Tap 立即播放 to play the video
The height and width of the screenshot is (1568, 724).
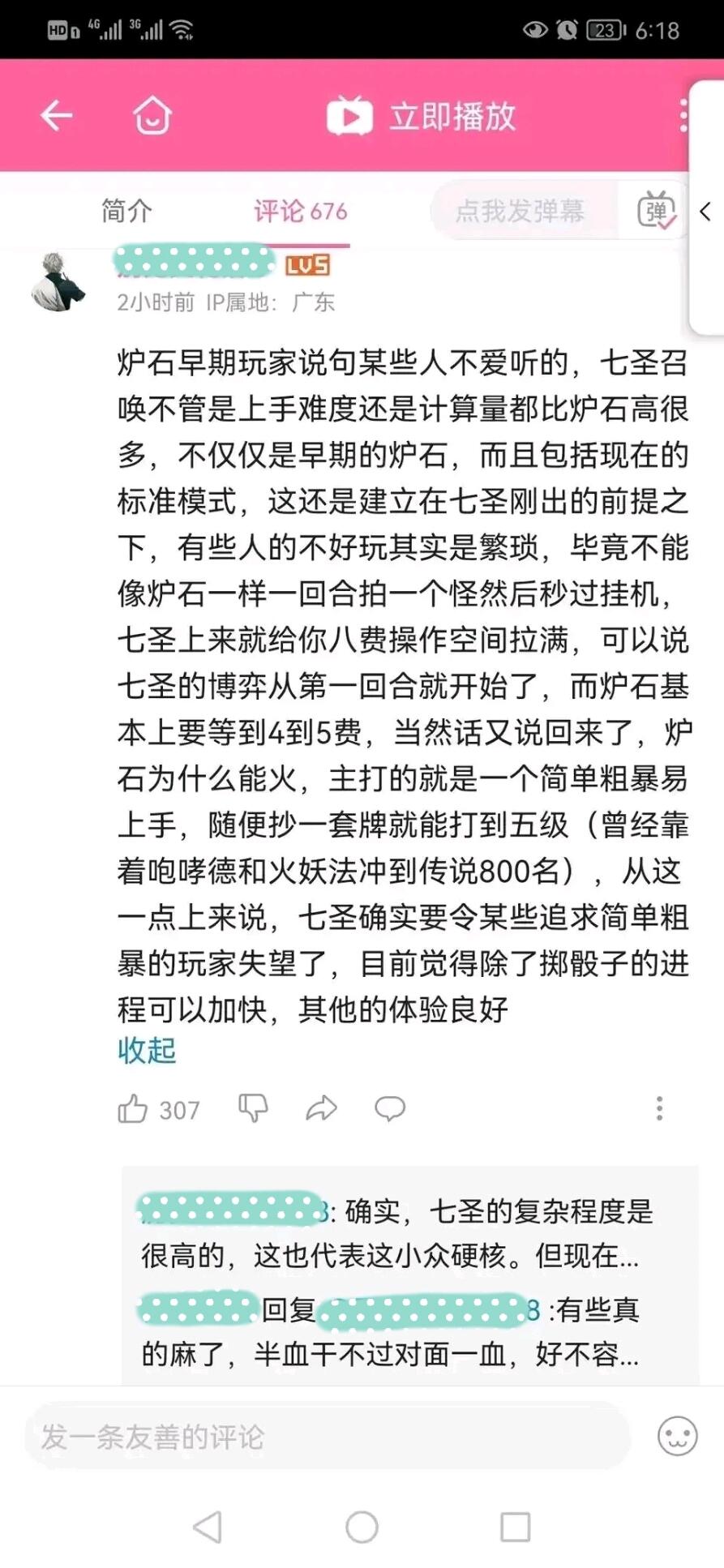click(422, 116)
